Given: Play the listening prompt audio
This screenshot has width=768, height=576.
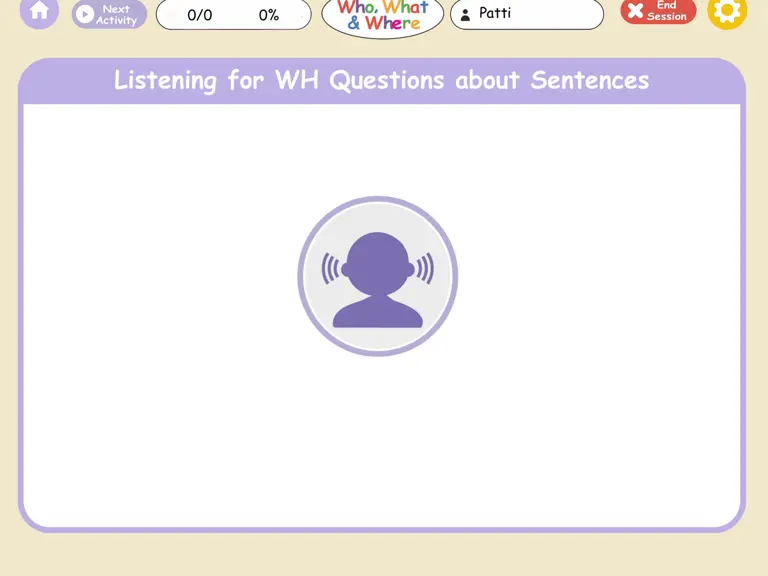Looking at the screenshot, I should (x=378, y=276).
